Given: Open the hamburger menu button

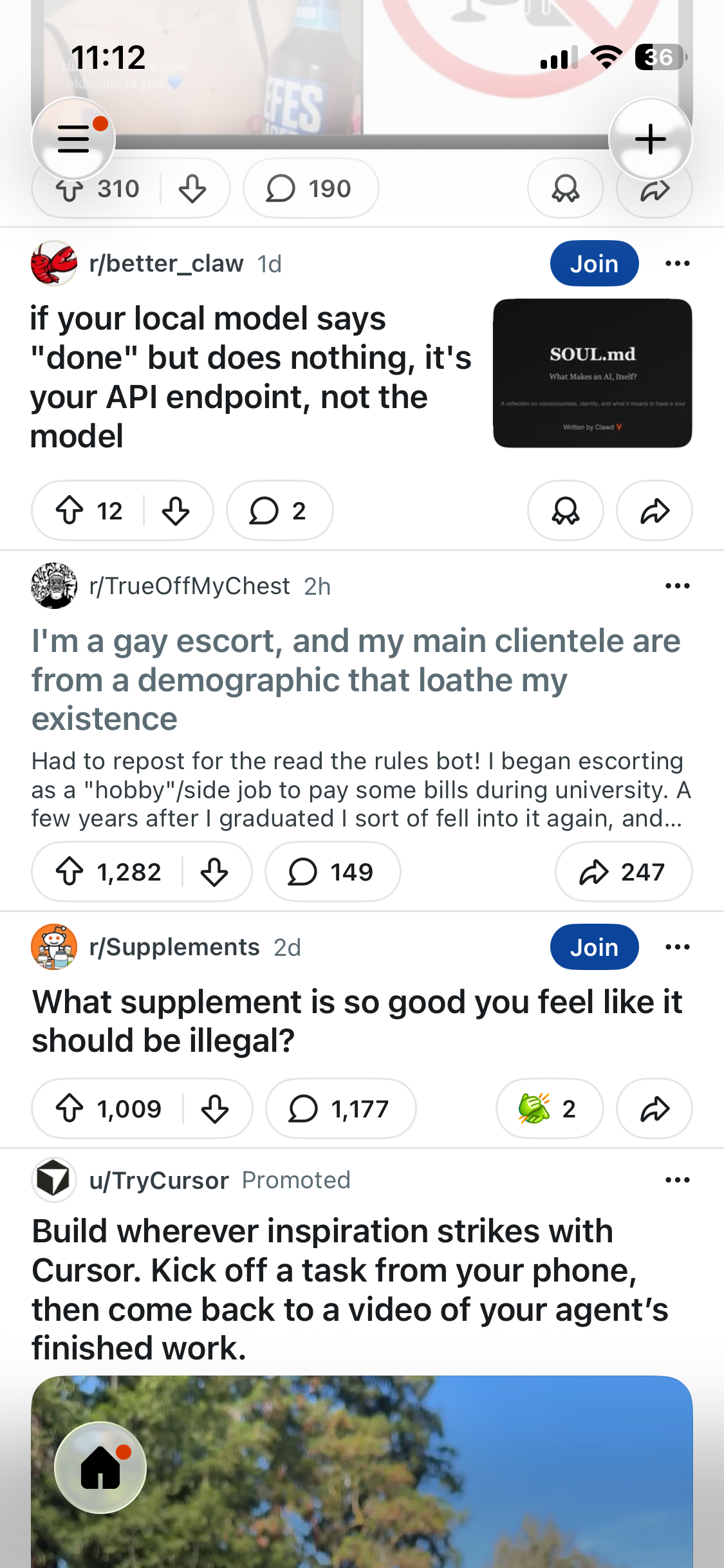Looking at the screenshot, I should tap(73, 138).
